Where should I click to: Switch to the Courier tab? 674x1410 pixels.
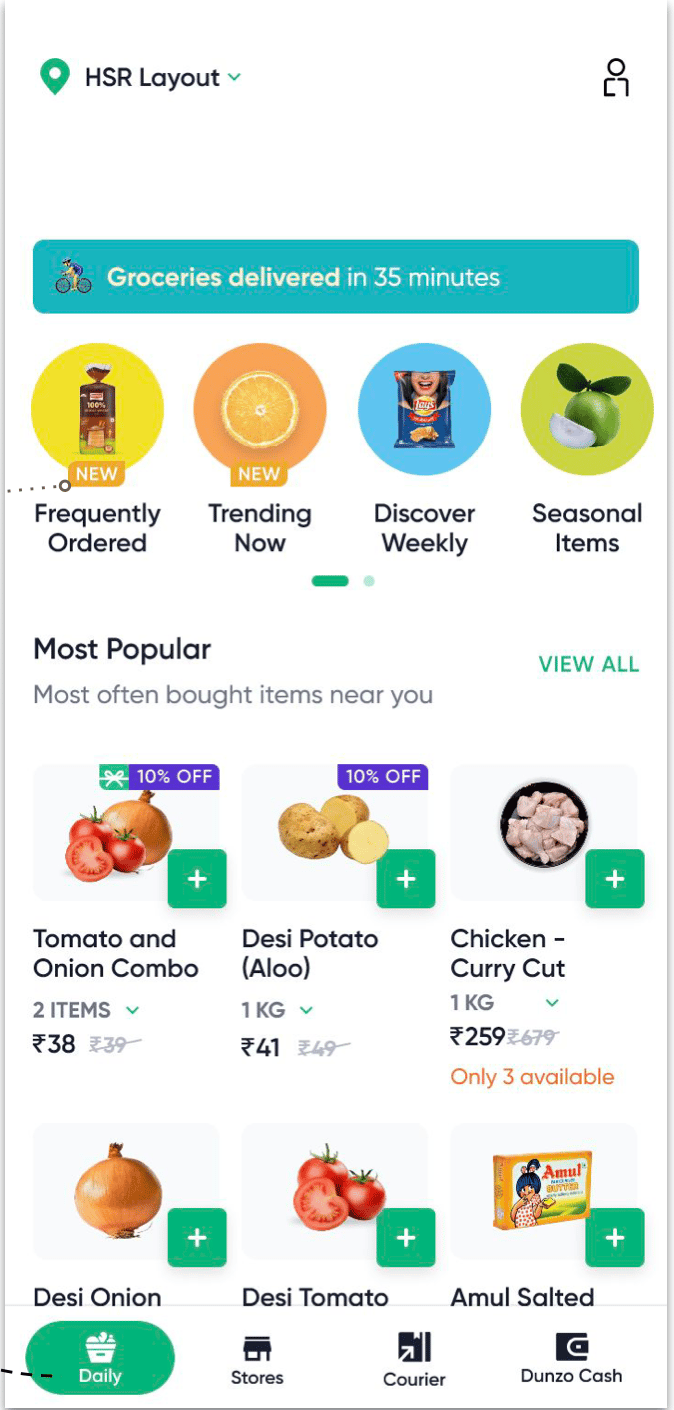pos(414,1360)
